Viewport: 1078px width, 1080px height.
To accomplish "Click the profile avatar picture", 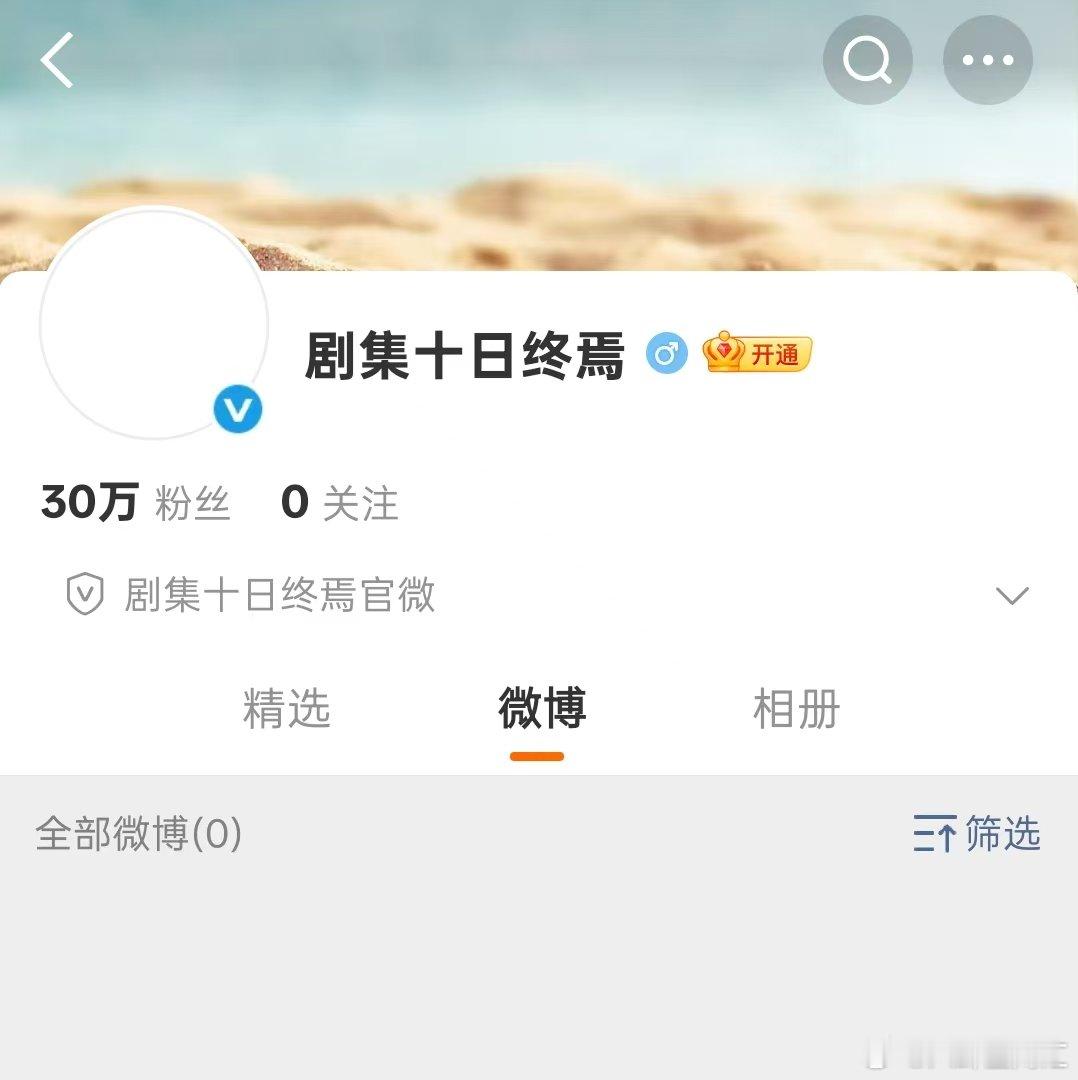I will point(151,320).
